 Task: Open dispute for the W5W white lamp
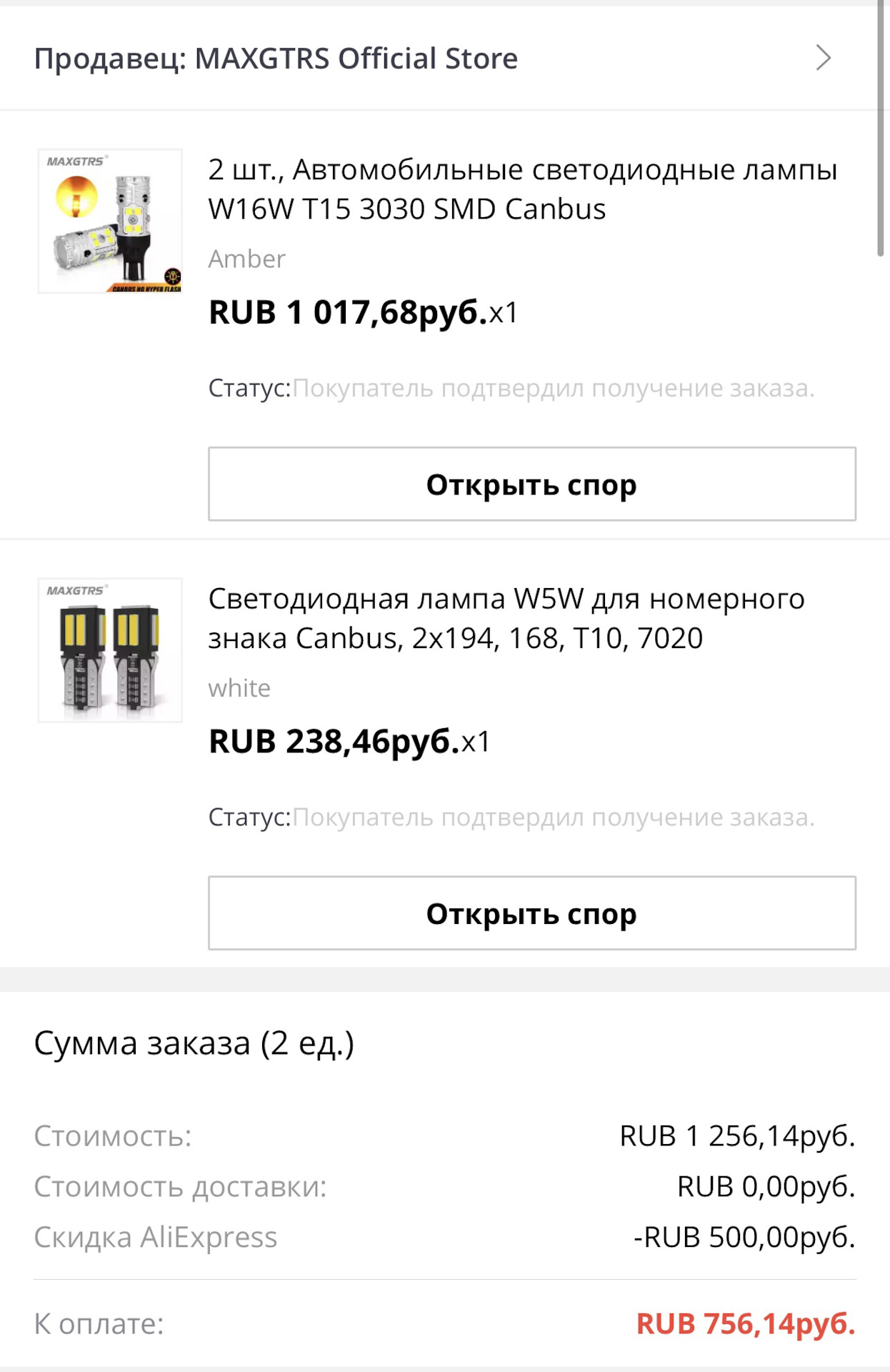tap(531, 913)
